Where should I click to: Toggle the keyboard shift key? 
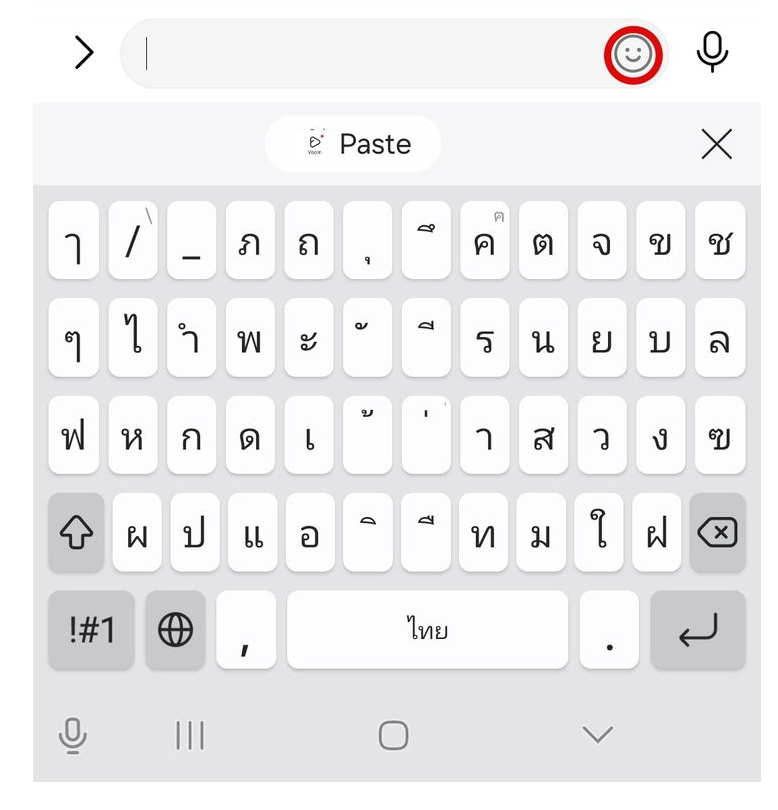(x=76, y=534)
